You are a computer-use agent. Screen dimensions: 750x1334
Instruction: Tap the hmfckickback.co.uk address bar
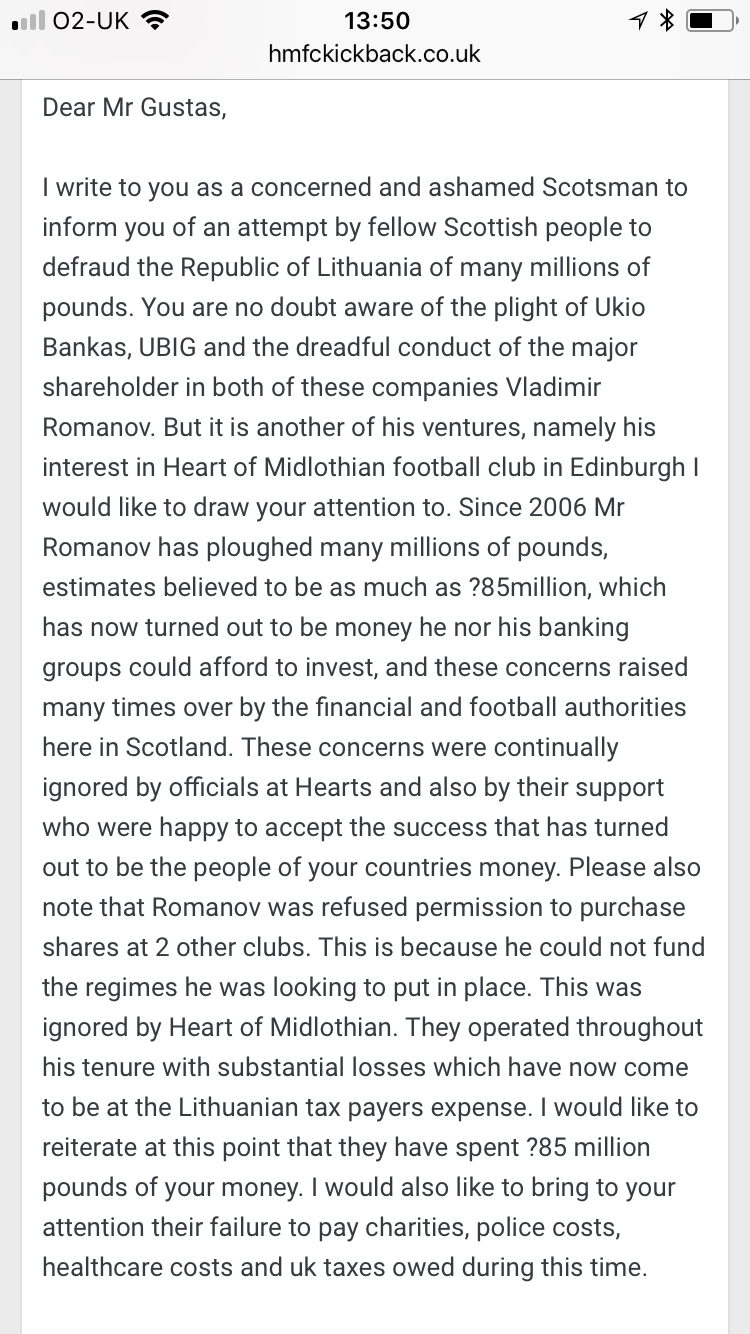click(x=375, y=54)
